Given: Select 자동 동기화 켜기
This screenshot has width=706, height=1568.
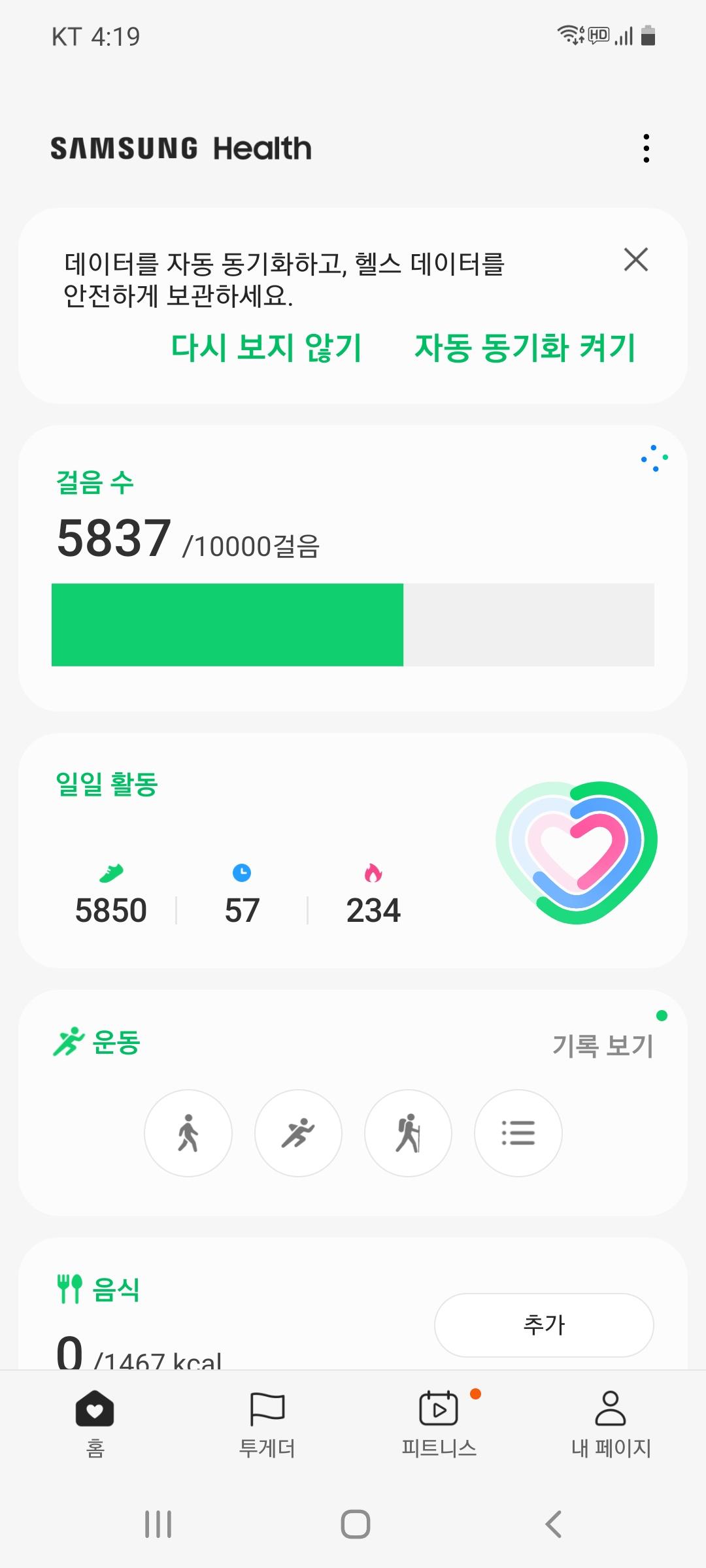Looking at the screenshot, I should (525, 347).
